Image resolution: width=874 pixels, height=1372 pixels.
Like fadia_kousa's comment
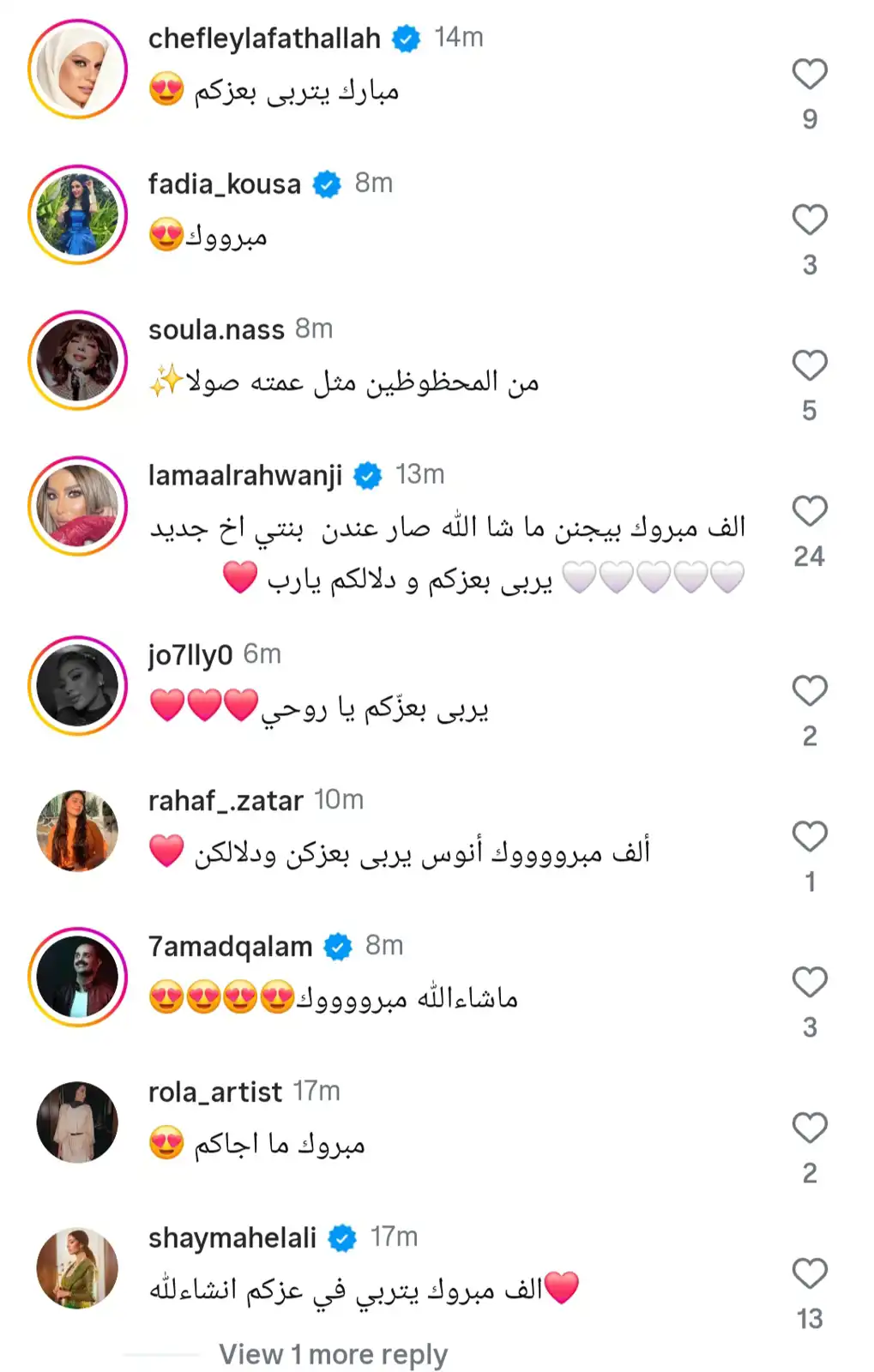click(x=809, y=220)
